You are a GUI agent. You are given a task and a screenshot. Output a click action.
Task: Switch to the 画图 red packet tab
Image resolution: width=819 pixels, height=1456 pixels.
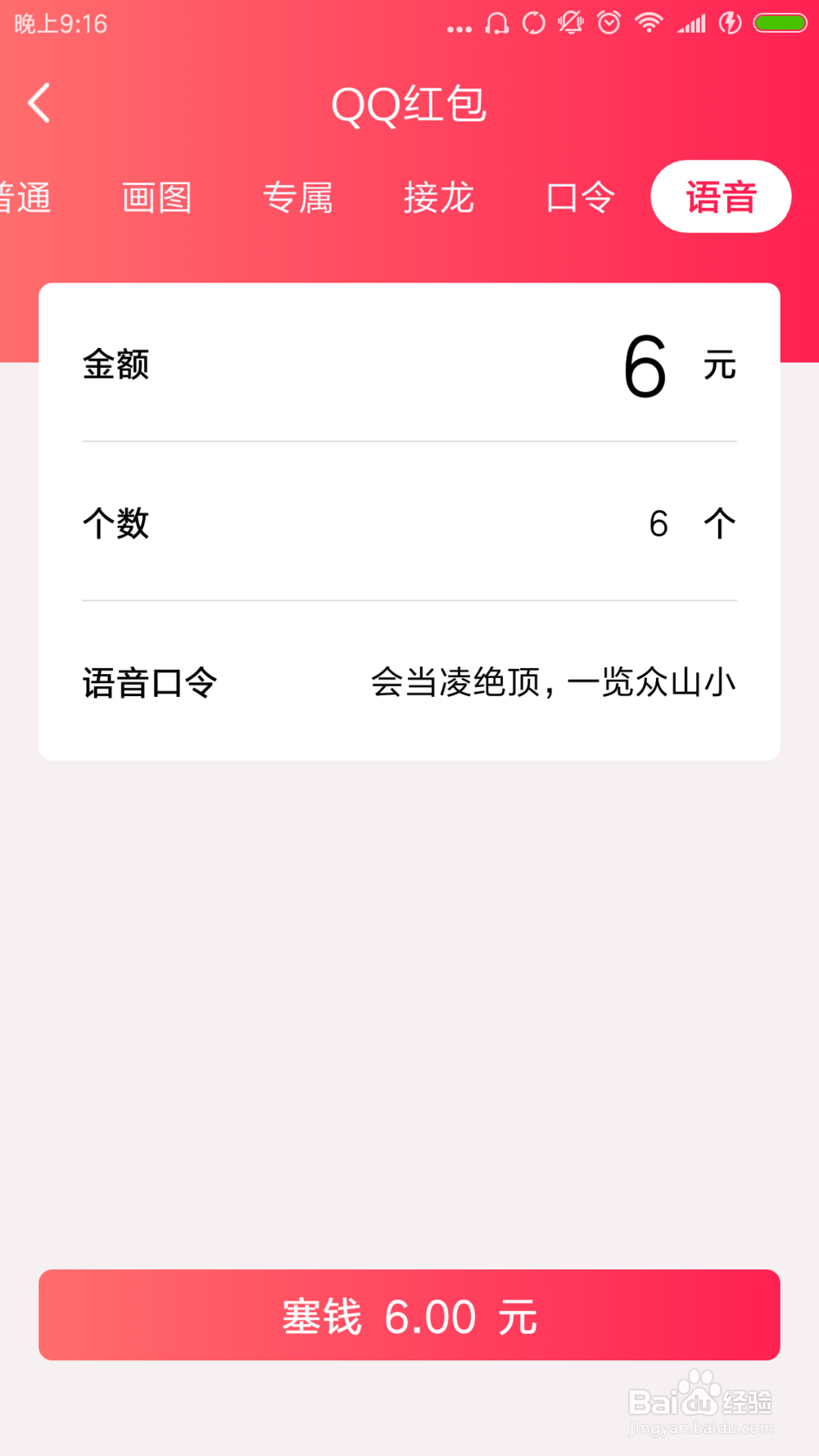pos(156,197)
